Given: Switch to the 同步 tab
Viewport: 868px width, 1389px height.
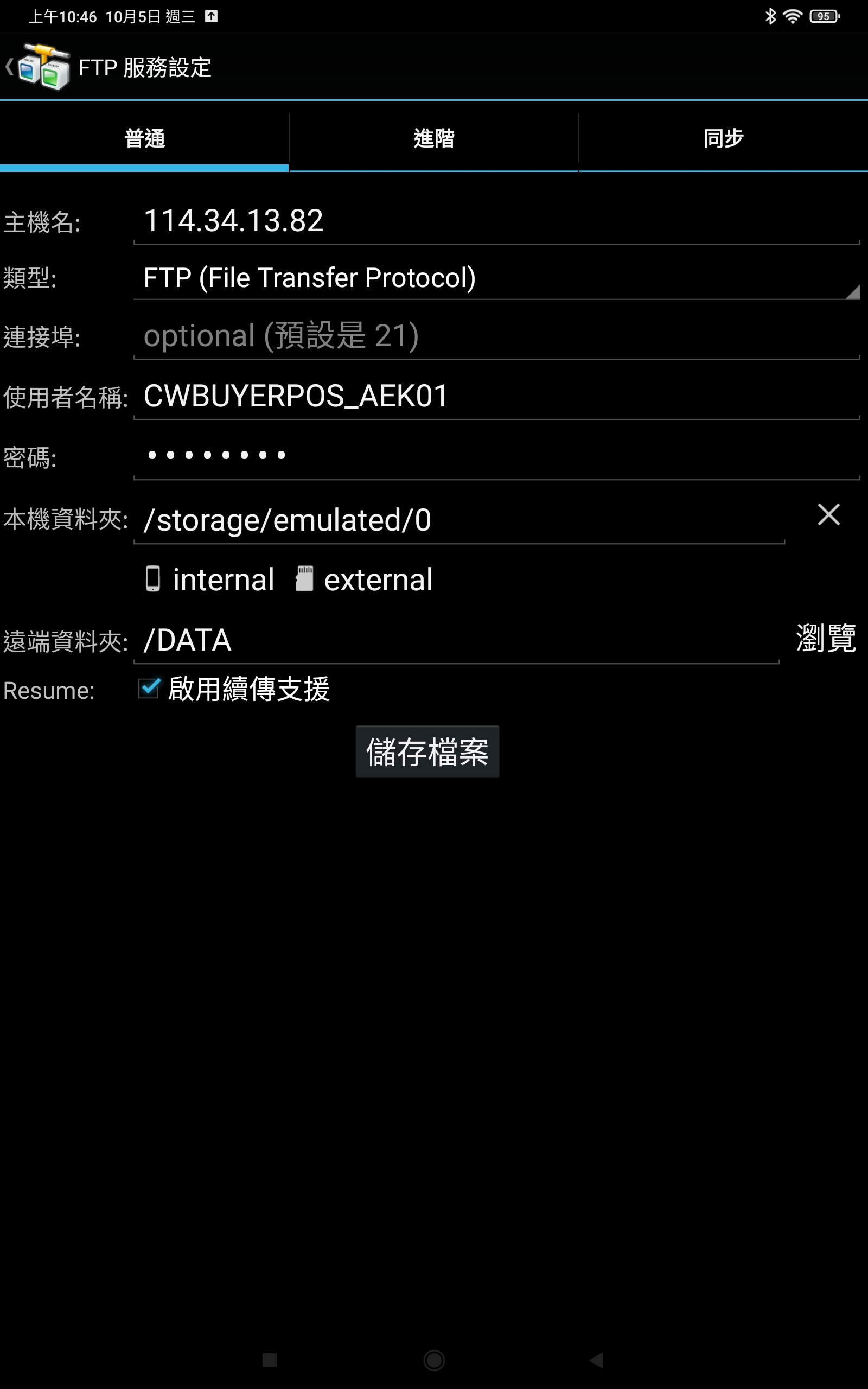Looking at the screenshot, I should pos(723,139).
